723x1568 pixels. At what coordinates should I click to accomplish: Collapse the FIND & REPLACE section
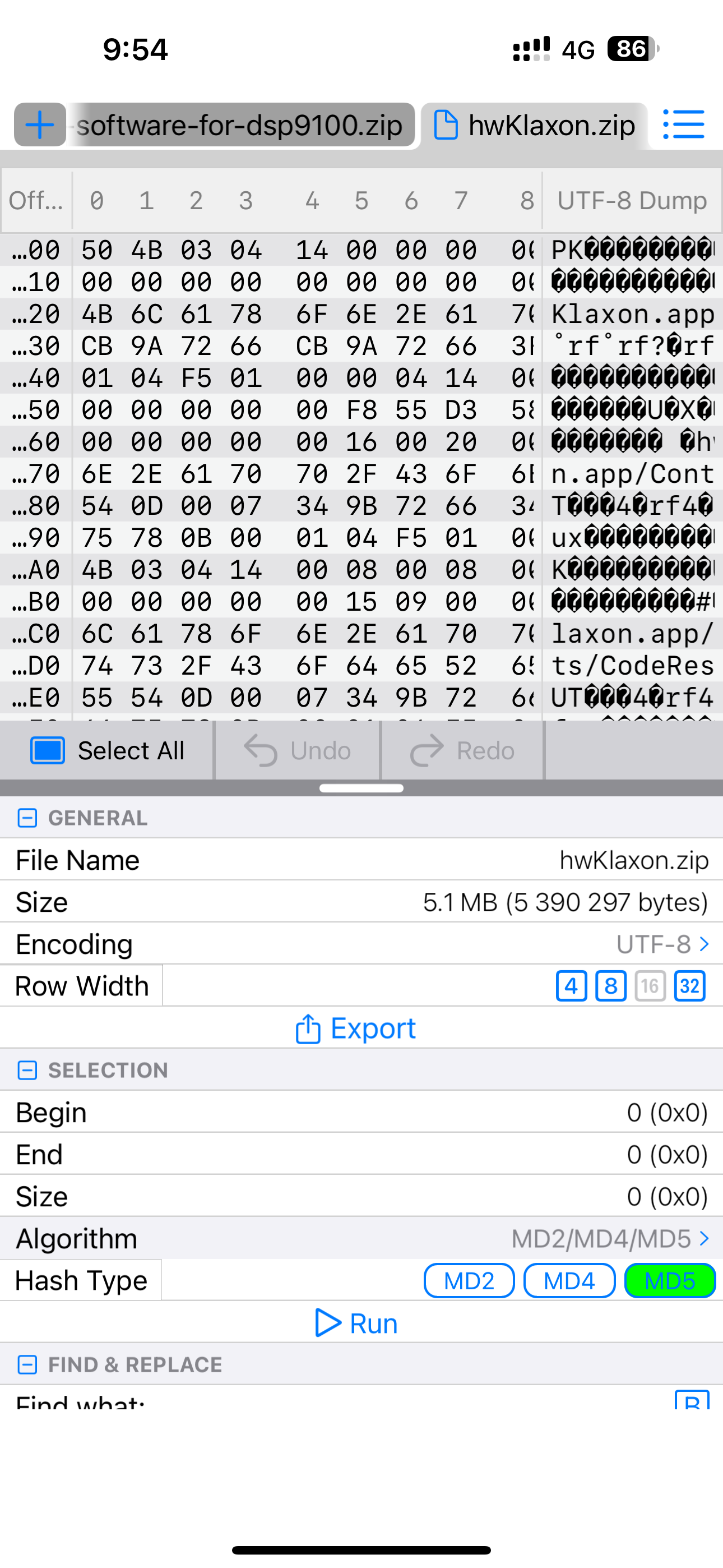(x=27, y=1364)
